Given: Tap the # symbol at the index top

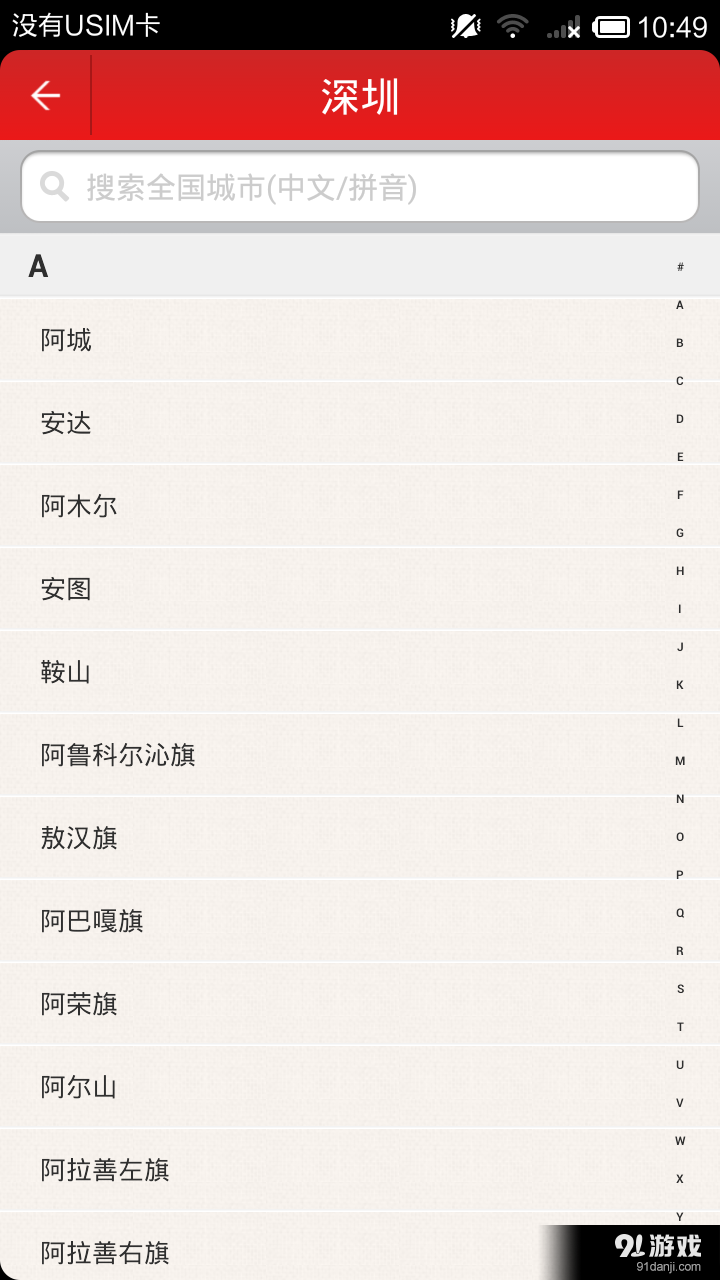Looking at the screenshot, I should (x=680, y=266).
